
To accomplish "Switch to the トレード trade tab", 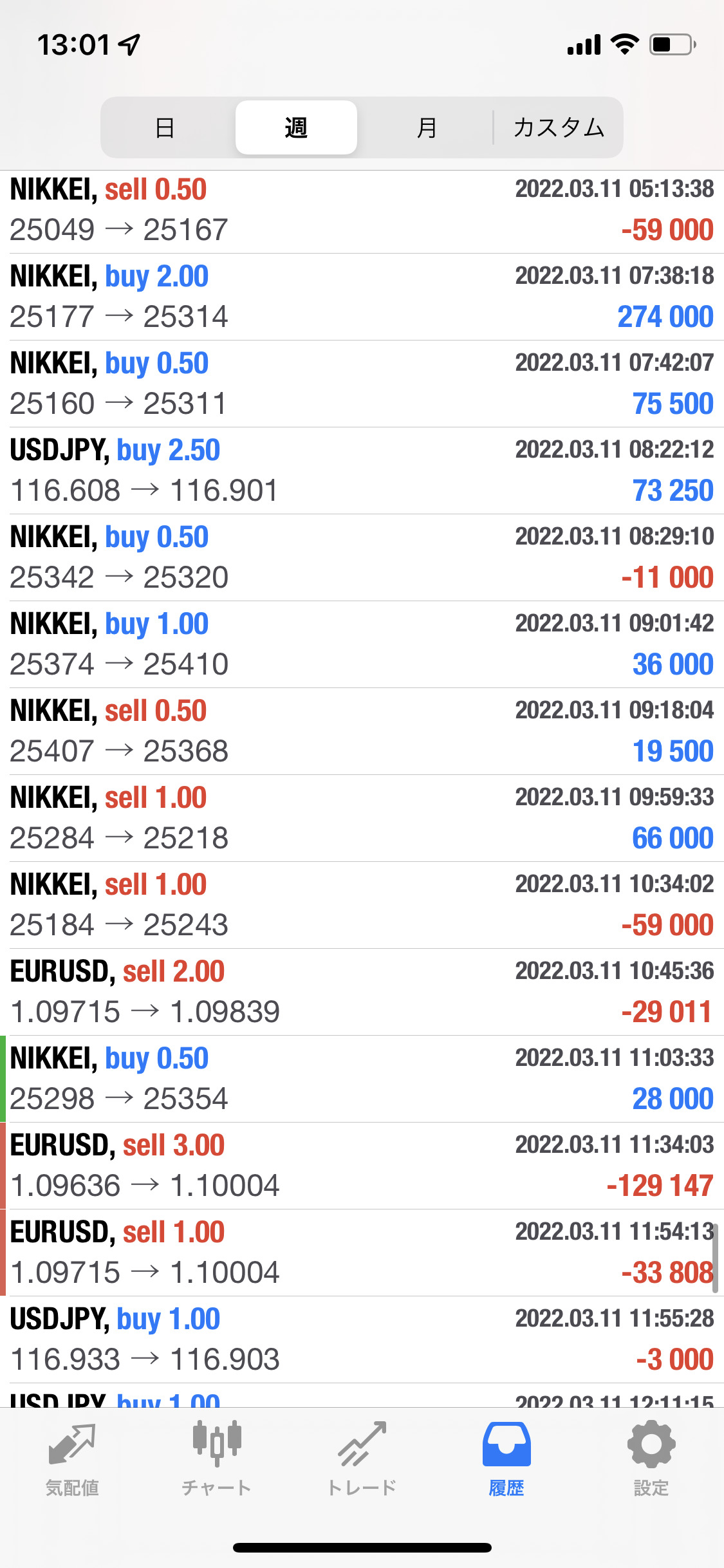I will [362, 1460].
